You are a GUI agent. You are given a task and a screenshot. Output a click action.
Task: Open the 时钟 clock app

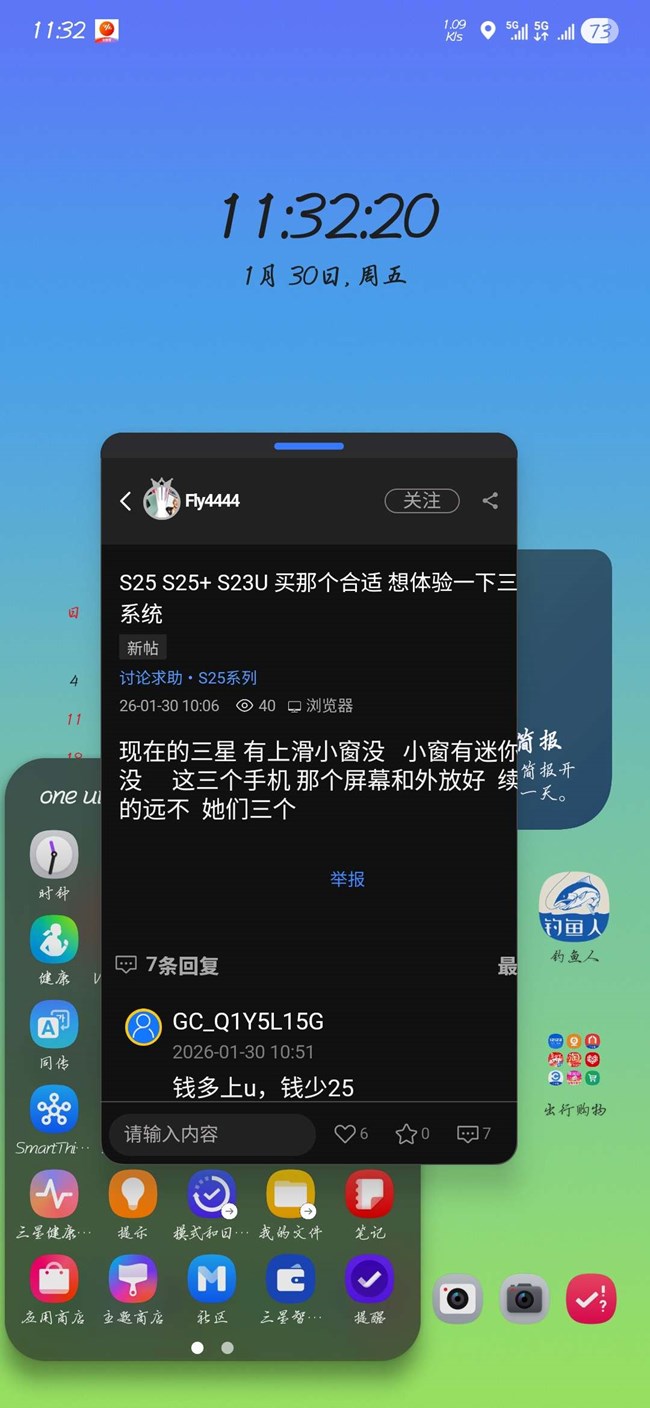click(x=54, y=855)
